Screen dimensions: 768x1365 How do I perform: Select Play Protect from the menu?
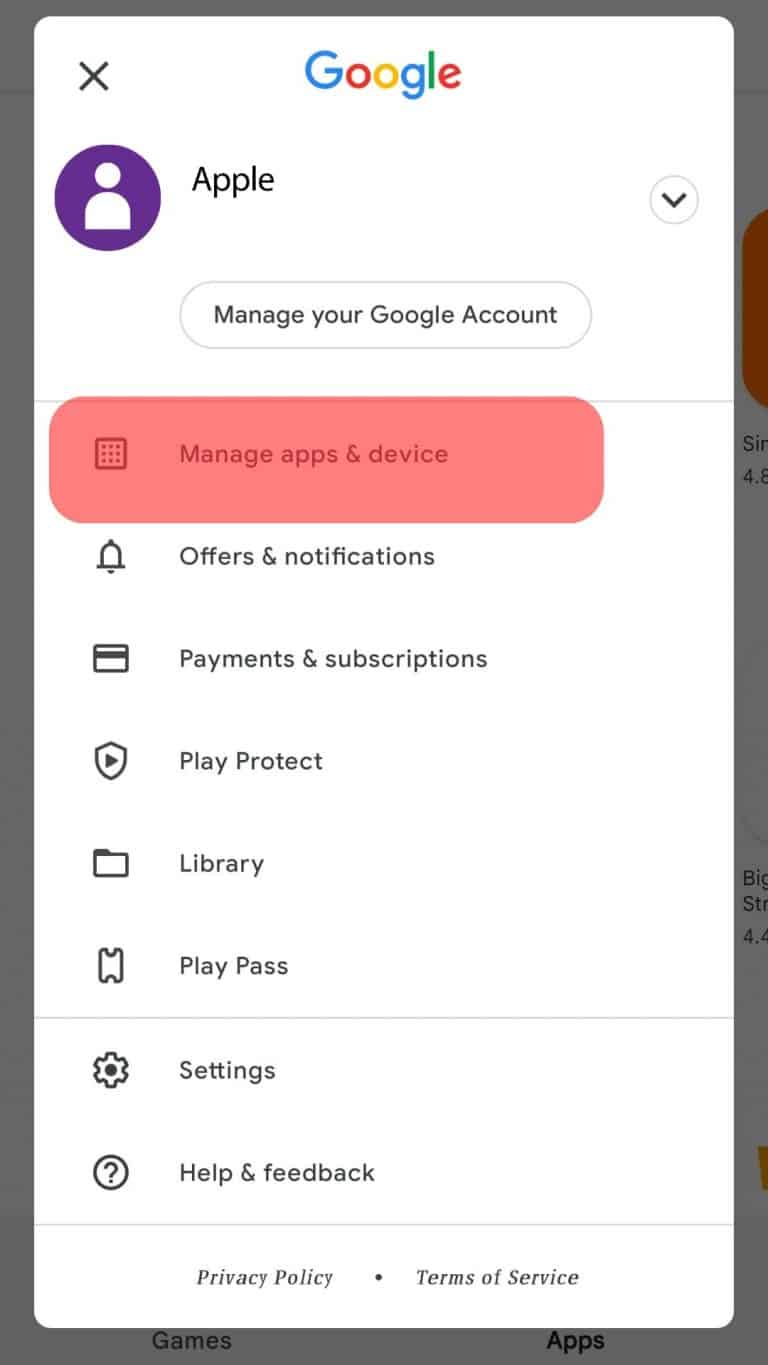click(x=251, y=761)
